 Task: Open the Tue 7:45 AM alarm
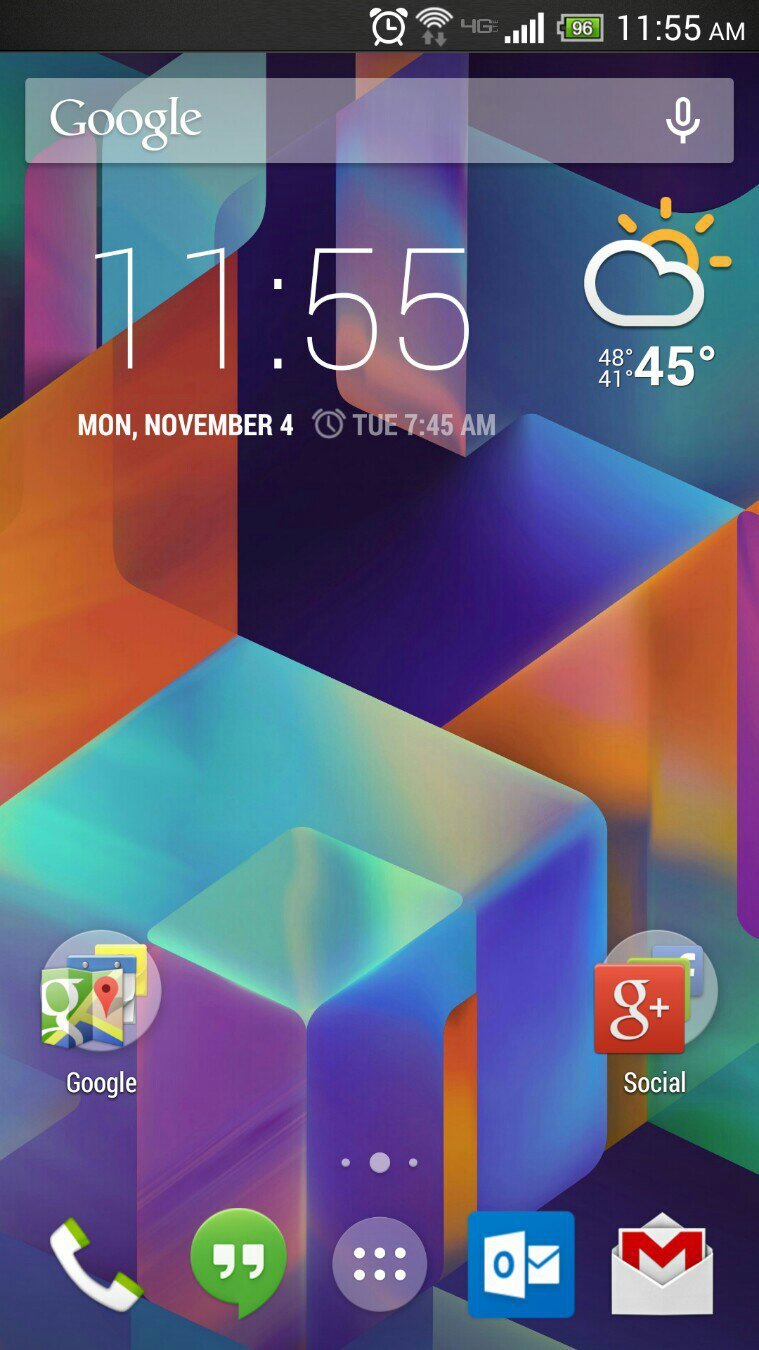click(405, 425)
